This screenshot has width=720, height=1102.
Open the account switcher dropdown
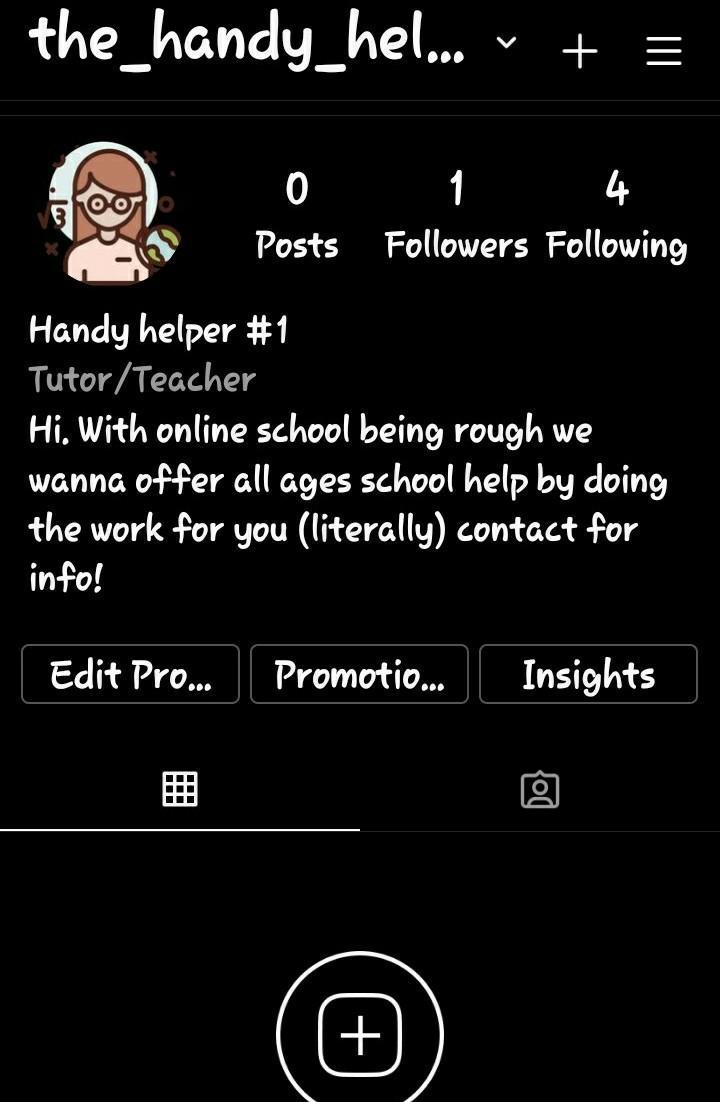(507, 42)
